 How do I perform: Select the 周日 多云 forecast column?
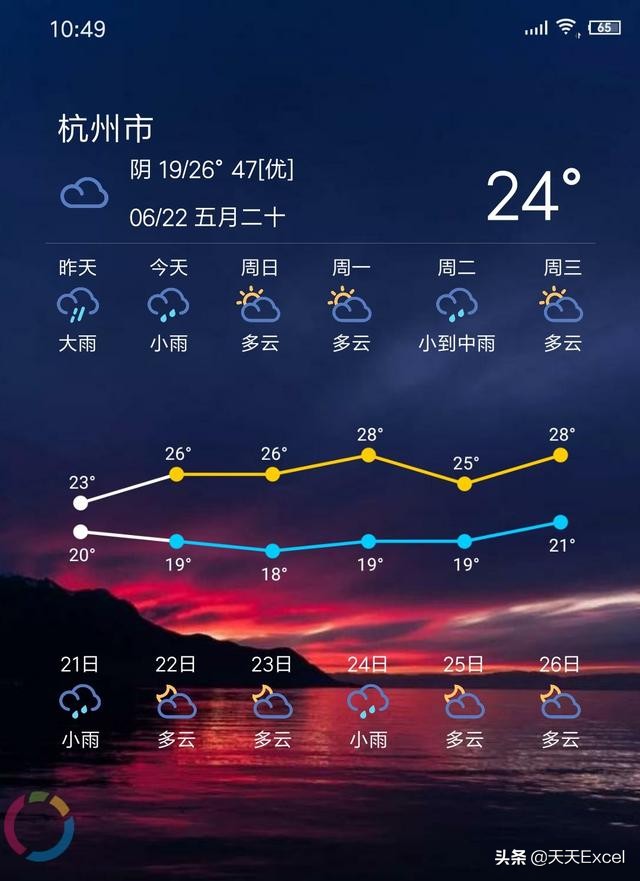coord(260,305)
